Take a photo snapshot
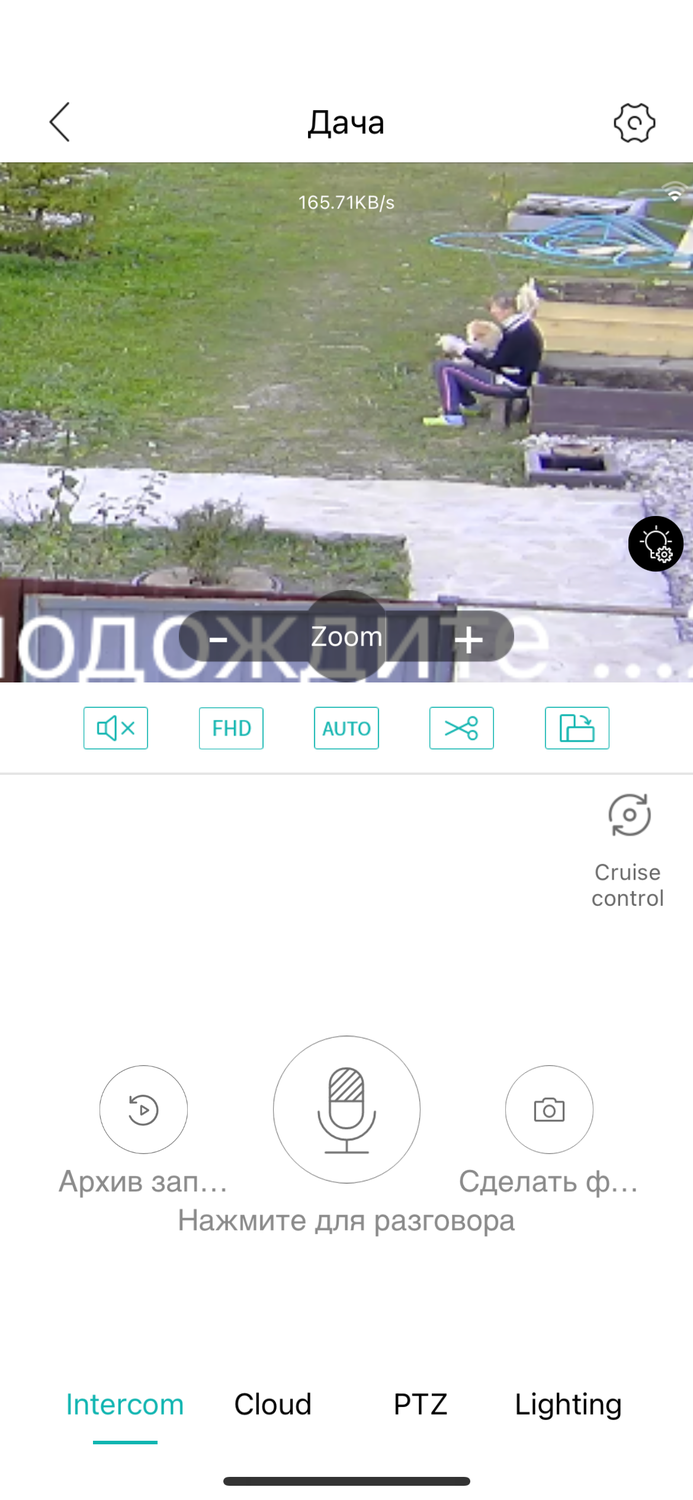 [549, 1110]
